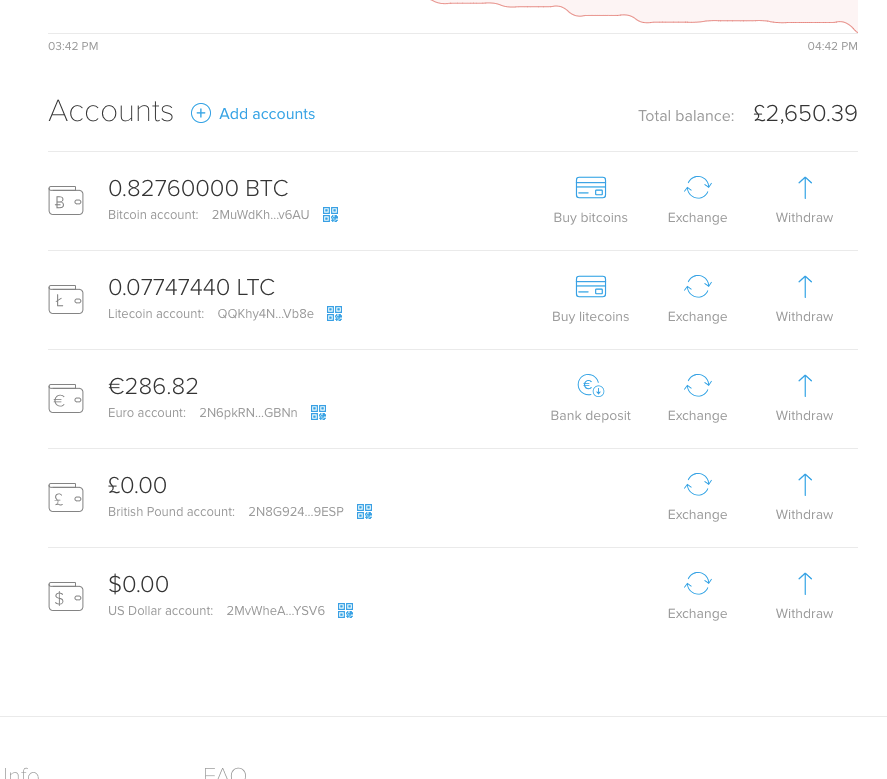The width and height of the screenshot is (887, 779).
Task: Withdraw from the US Dollar account
Action: coord(804,595)
